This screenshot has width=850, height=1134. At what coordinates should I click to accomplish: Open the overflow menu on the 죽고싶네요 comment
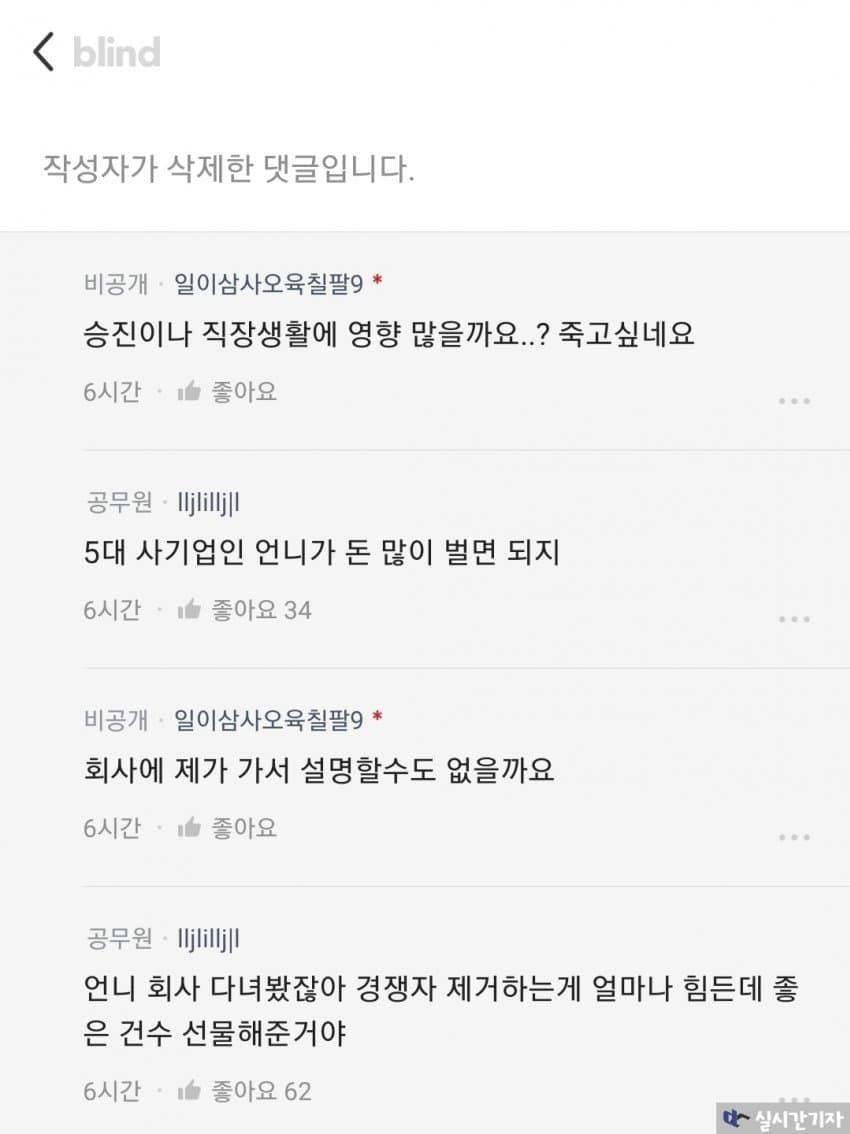(794, 401)
